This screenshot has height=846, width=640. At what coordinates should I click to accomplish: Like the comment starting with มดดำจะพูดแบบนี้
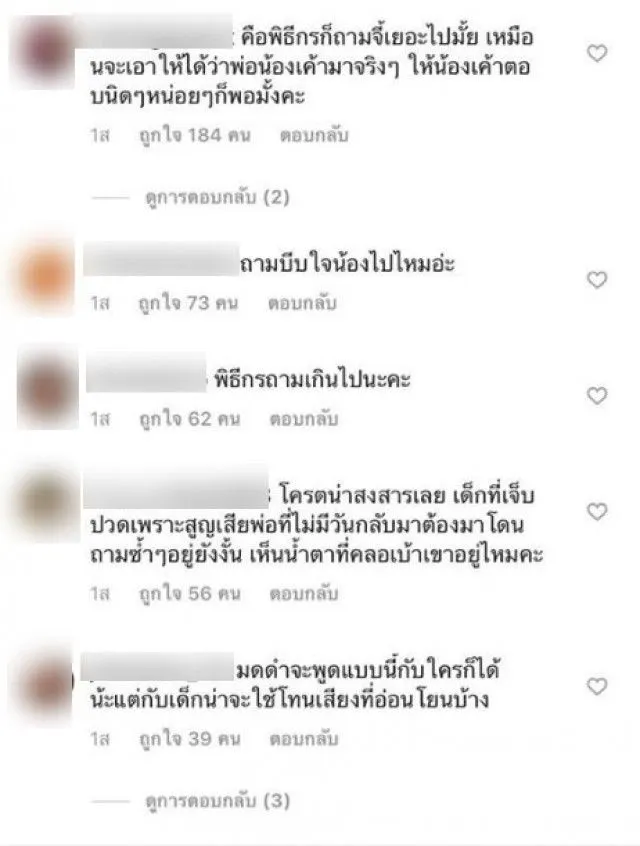(x=597, y=686)
